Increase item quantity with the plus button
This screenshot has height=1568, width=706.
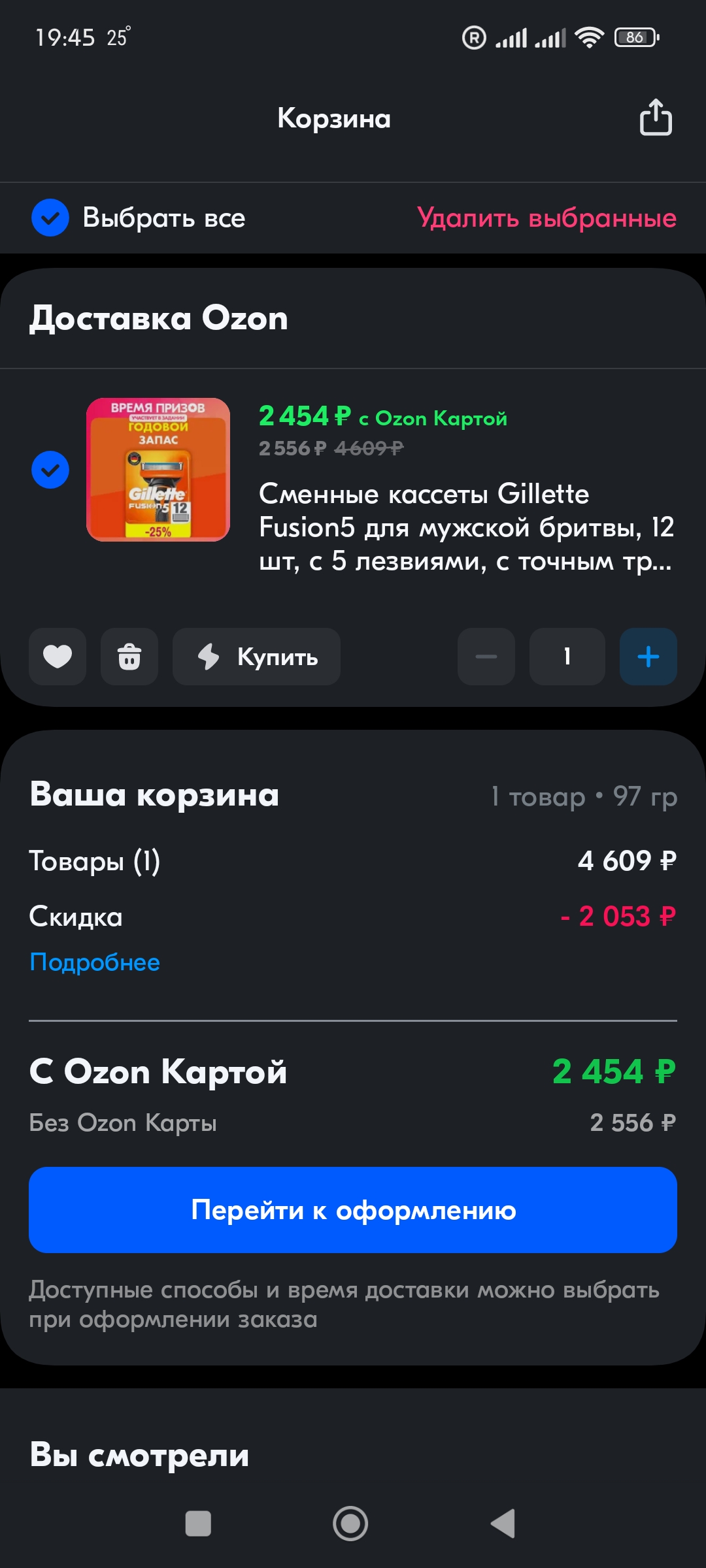coord(648,657)
